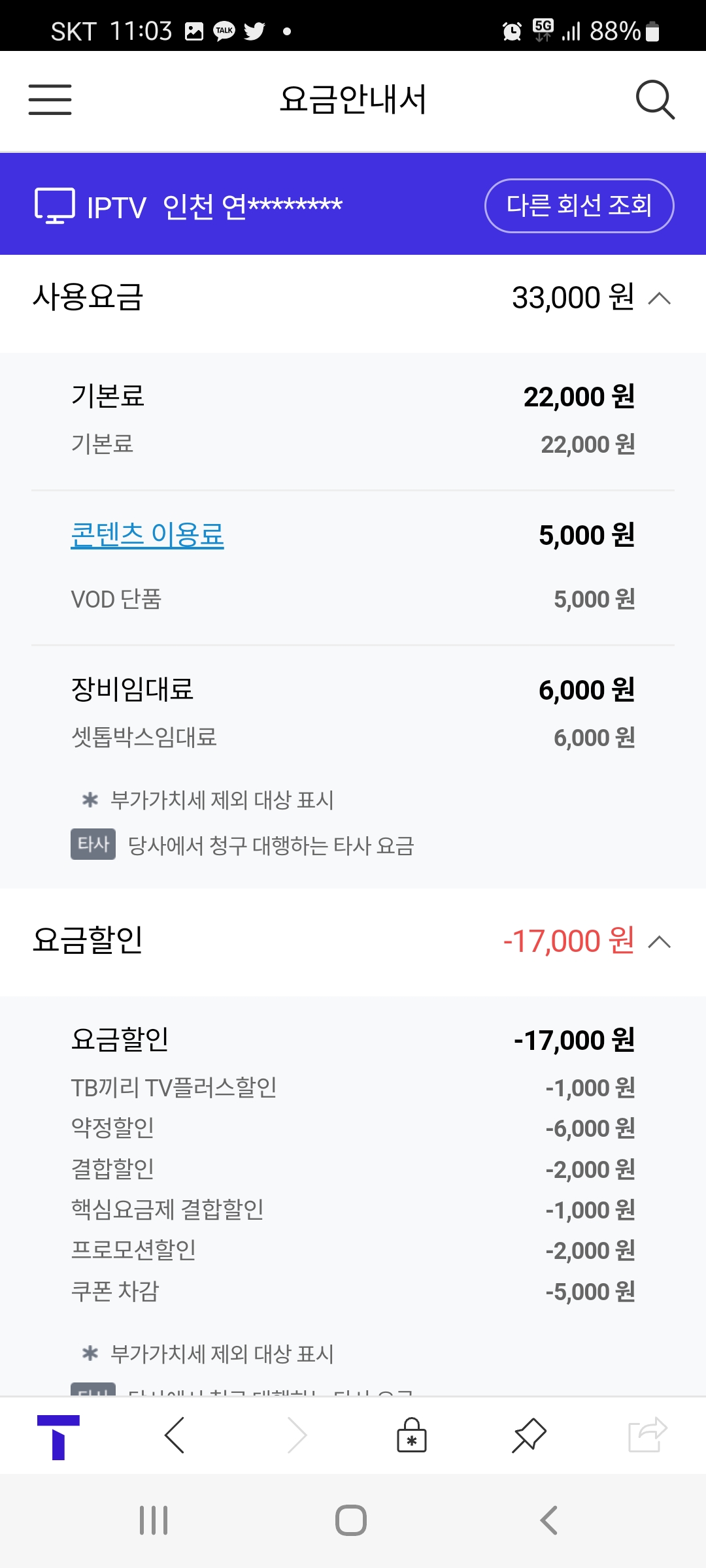
Task: Pin this page with the pin icon
Action: click(529, 1435)
